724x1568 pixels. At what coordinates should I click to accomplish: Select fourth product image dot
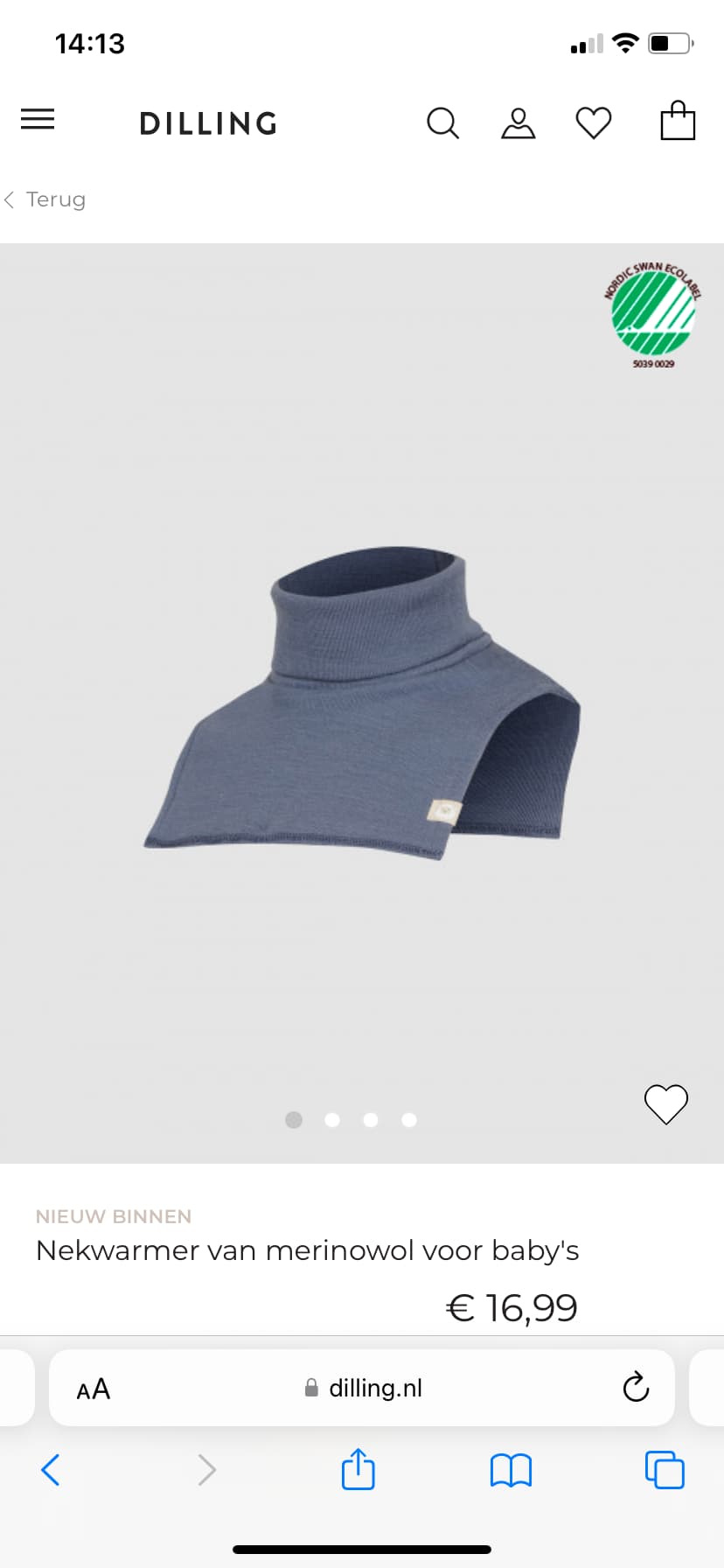point(409,1120)
